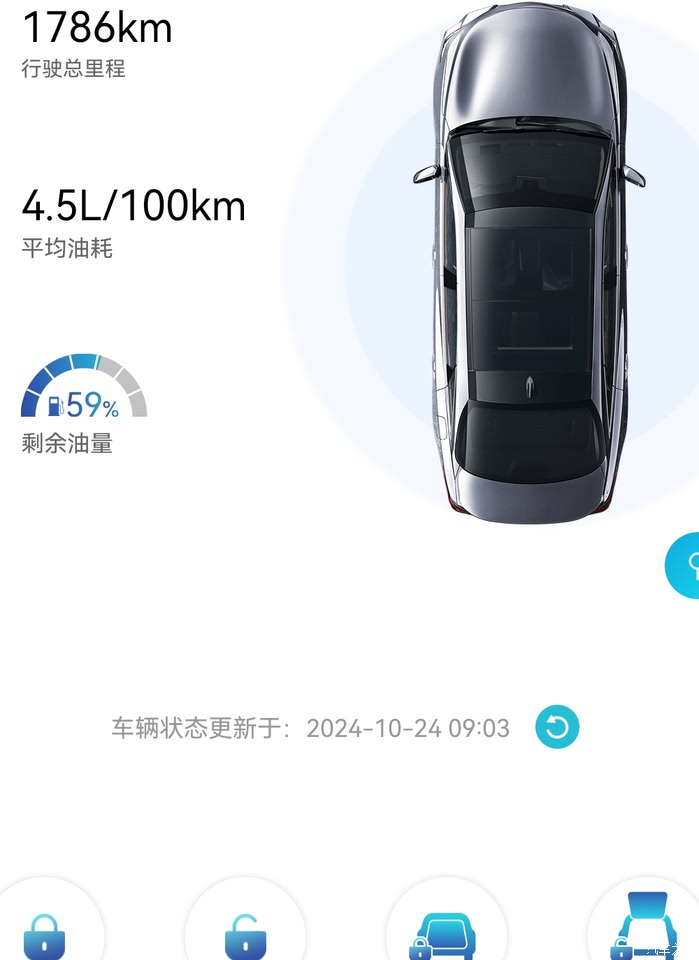
Task: Tap the open padlock unlock button
Action: coord(245,934)
